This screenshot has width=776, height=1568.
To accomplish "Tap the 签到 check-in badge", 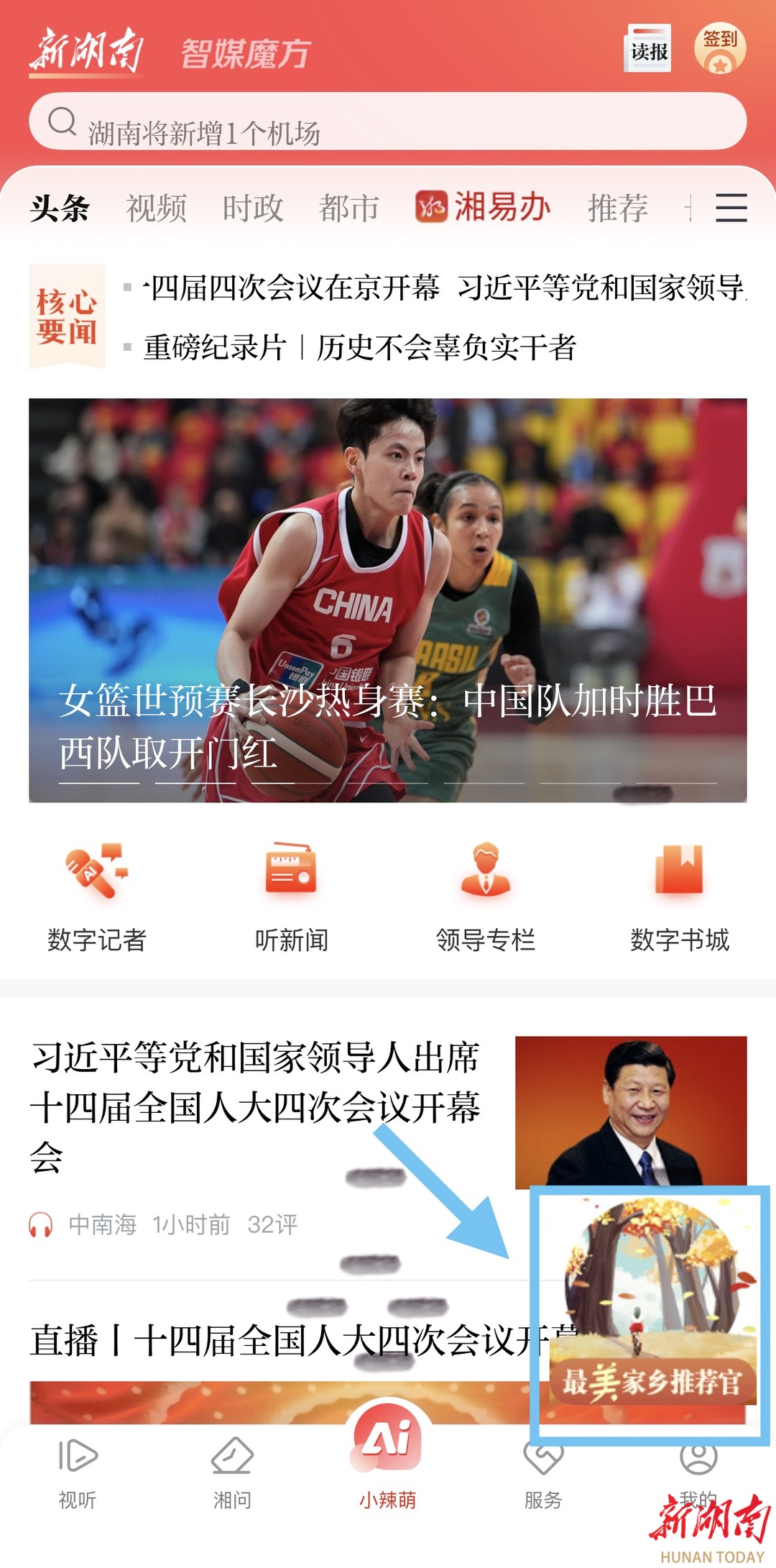I will [719, 49].
